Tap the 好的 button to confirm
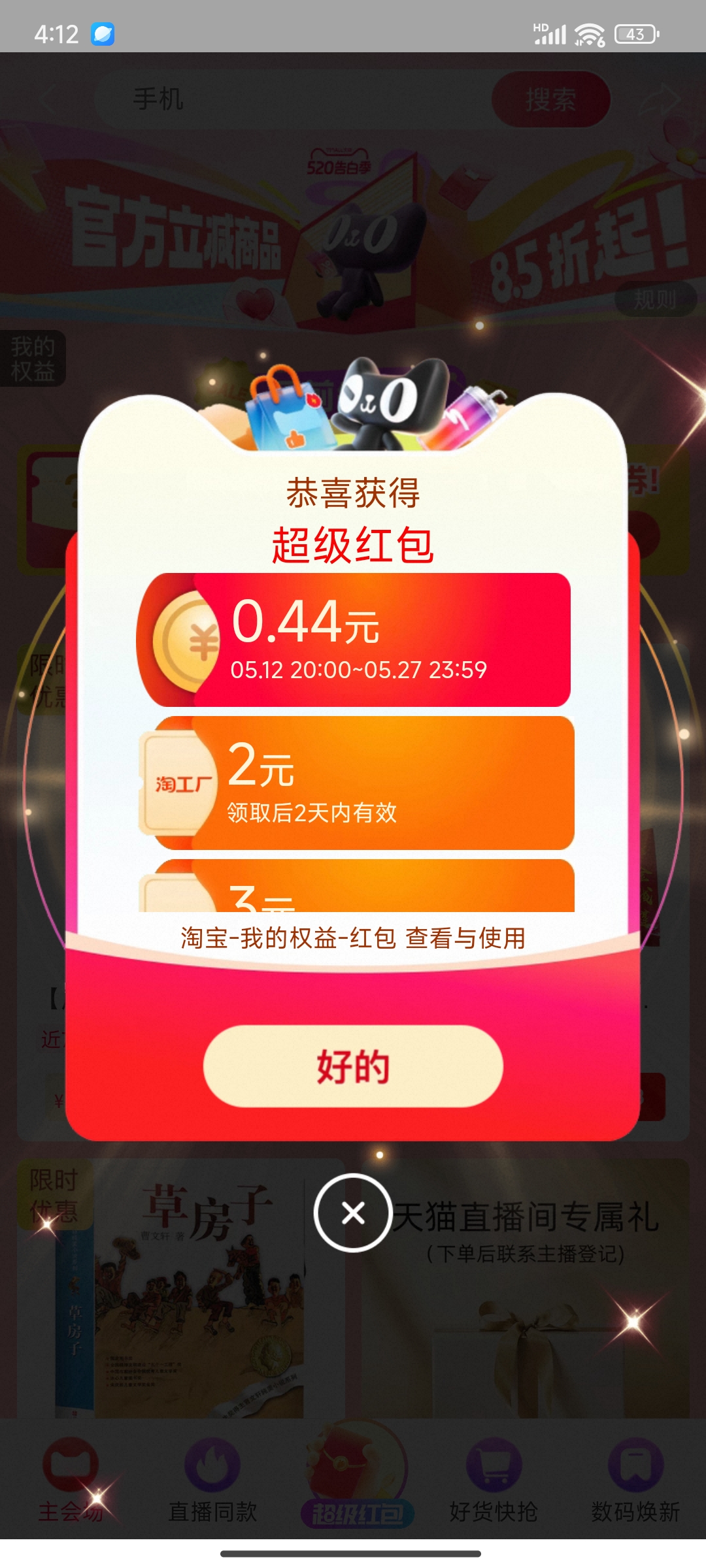706x1568 pixels. pyautogui.click(x=353, y=1066)
